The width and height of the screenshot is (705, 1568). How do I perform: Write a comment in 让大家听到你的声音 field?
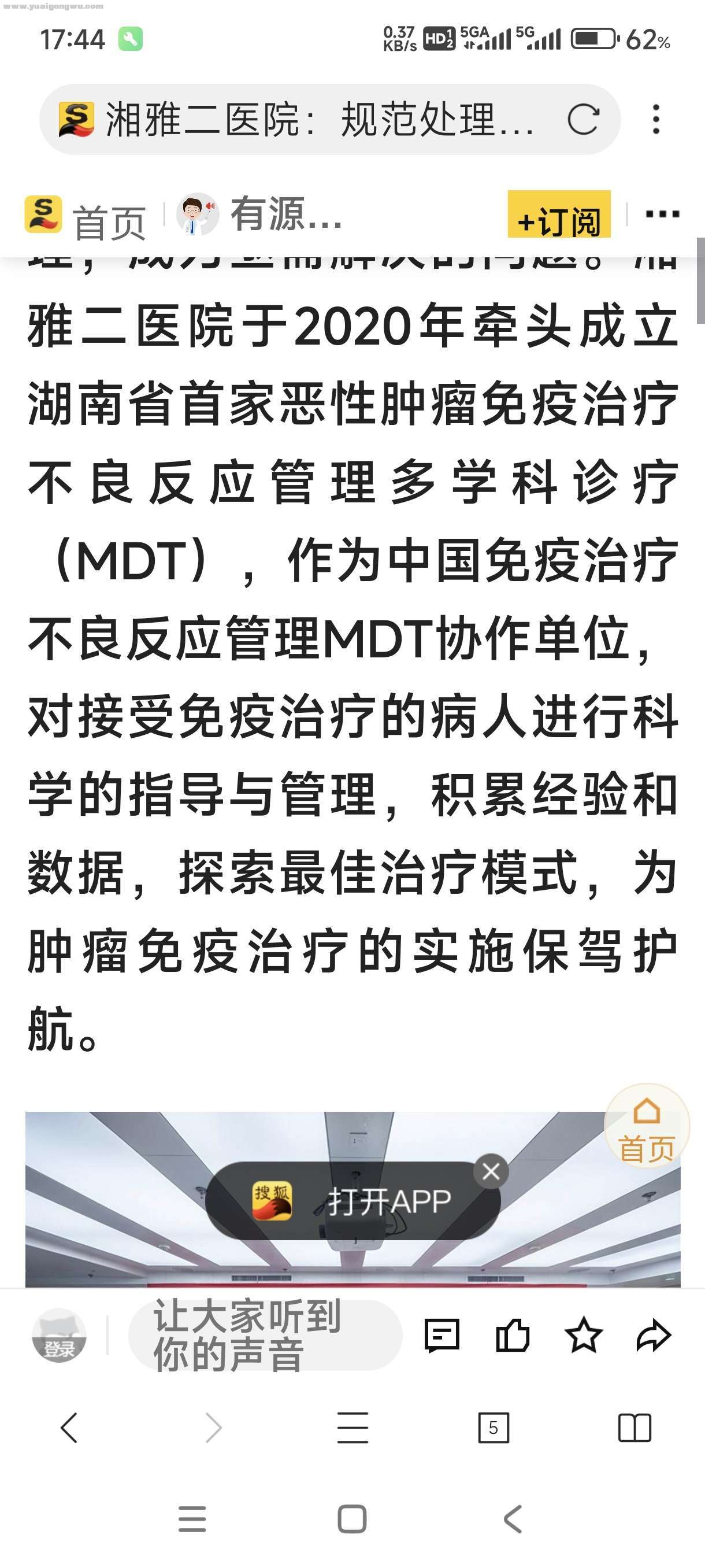[265, 1336]
